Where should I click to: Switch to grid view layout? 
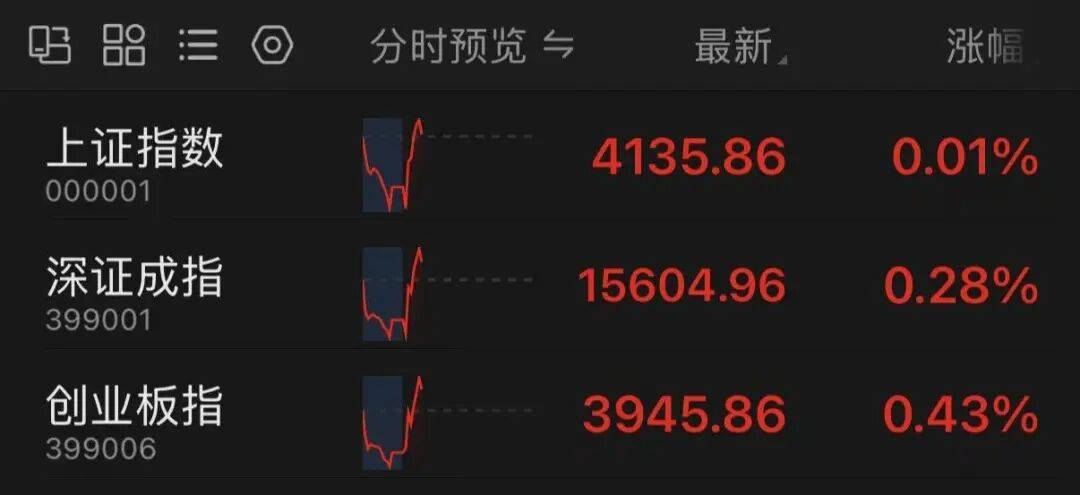tap(124, 45)
